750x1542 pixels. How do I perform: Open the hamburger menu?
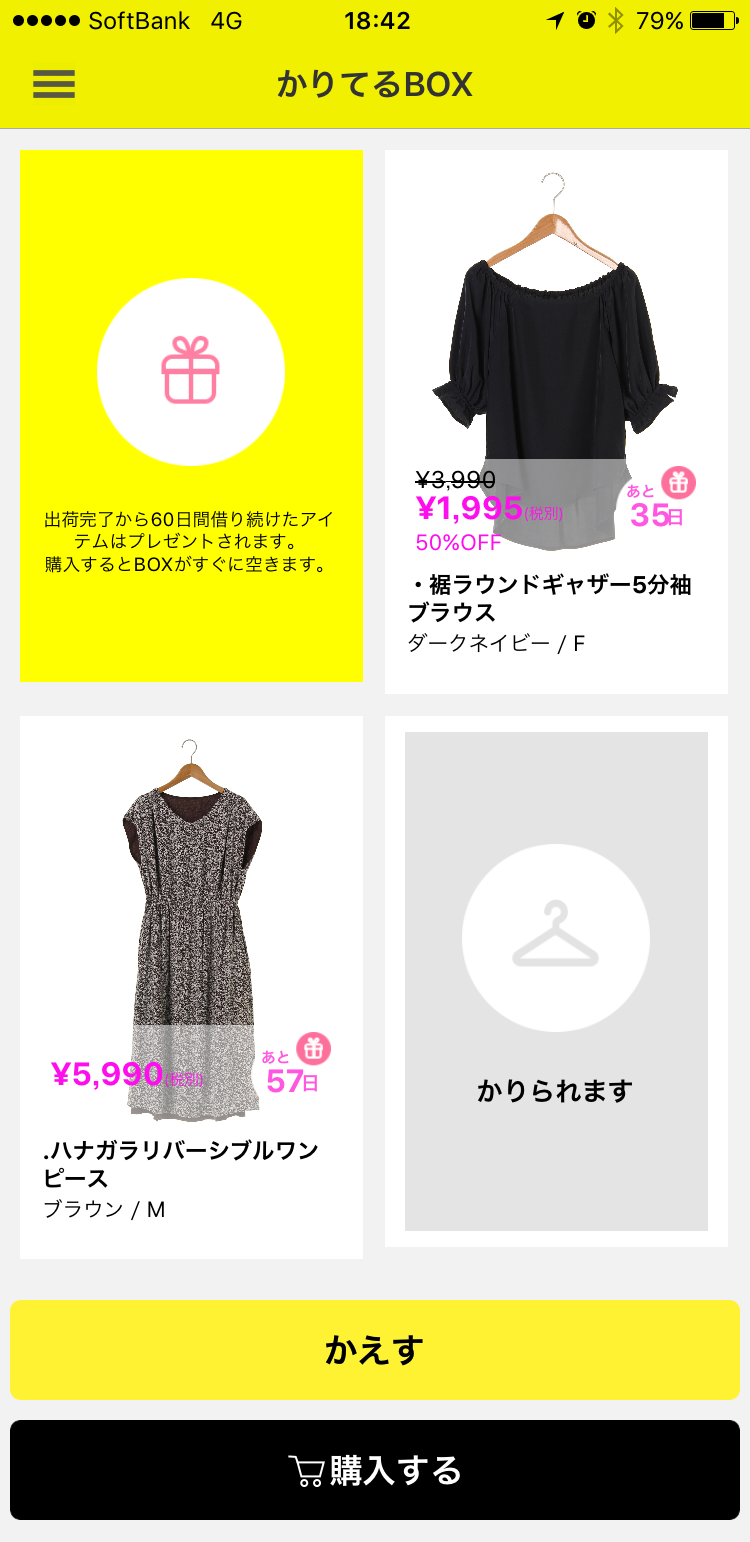click(54, 84)
